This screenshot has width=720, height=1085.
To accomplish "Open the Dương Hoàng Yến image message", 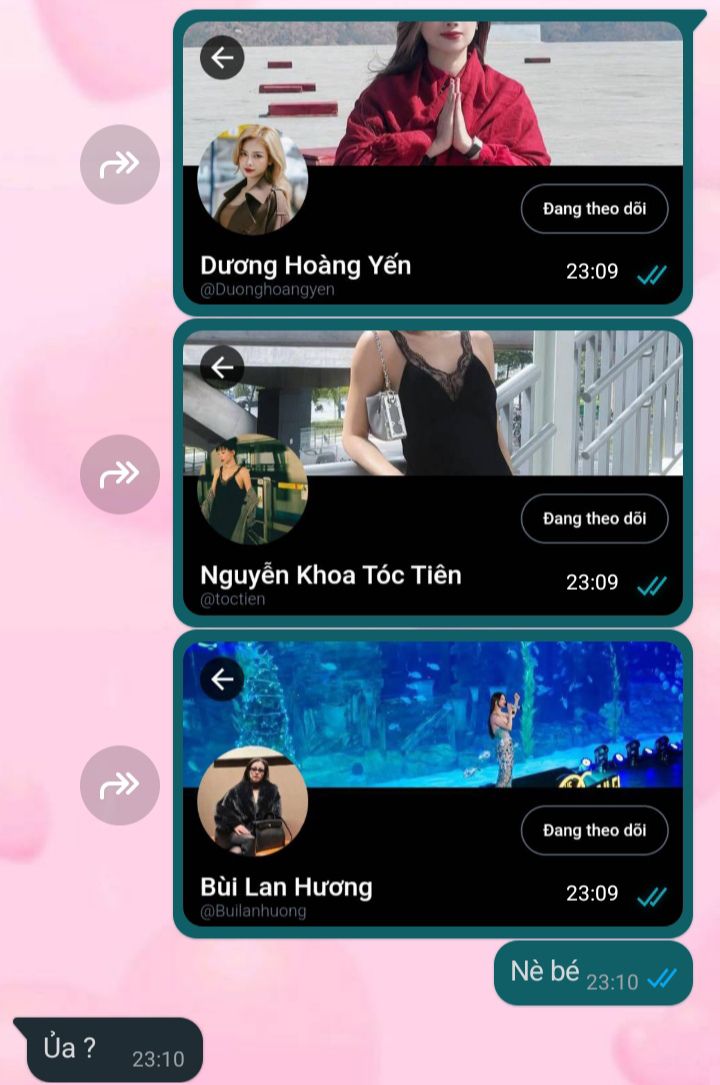I will click(x=432, y=162).
